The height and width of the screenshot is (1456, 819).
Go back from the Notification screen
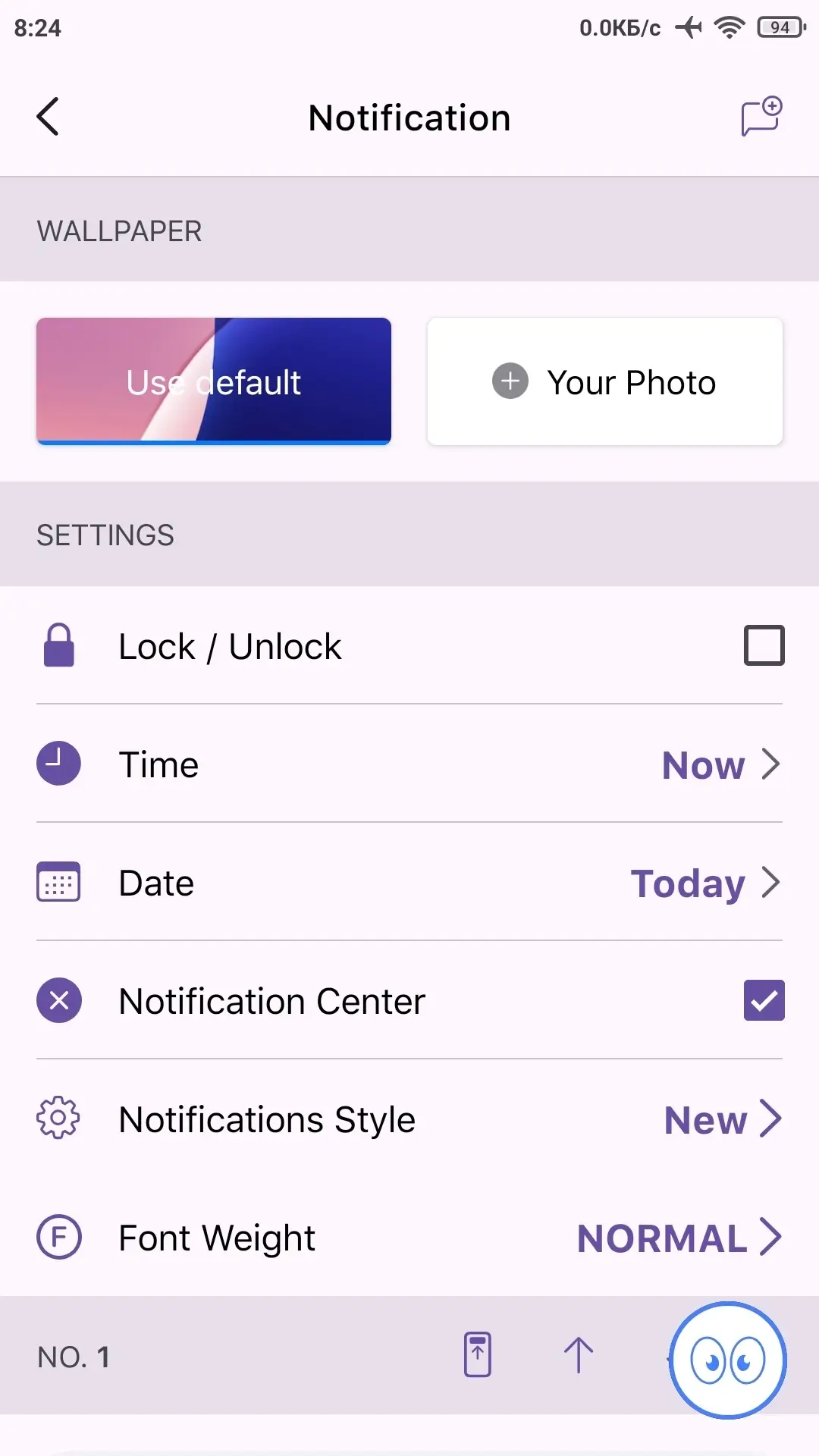click(x=48, y=117)
